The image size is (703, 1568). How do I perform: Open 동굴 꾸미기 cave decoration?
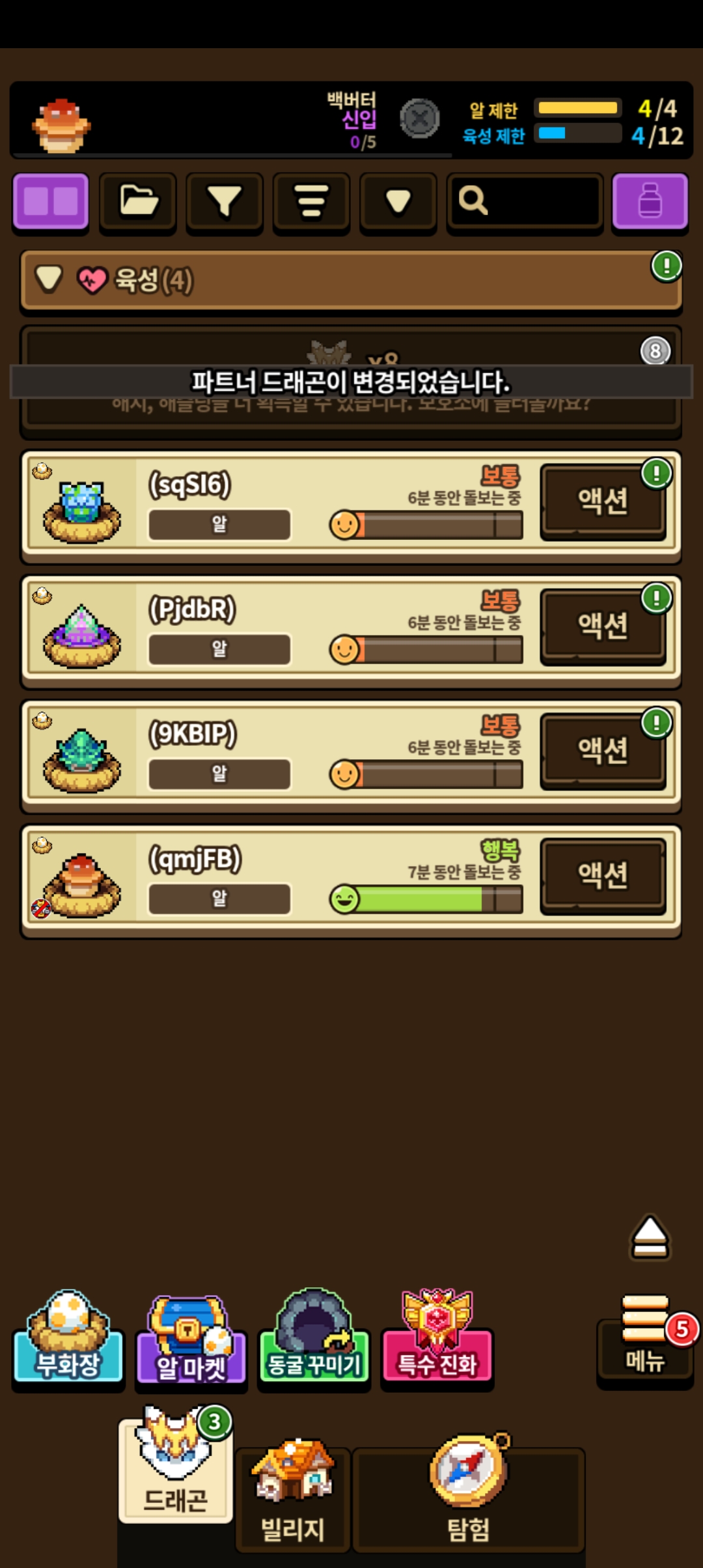[x=314, y=1343]
